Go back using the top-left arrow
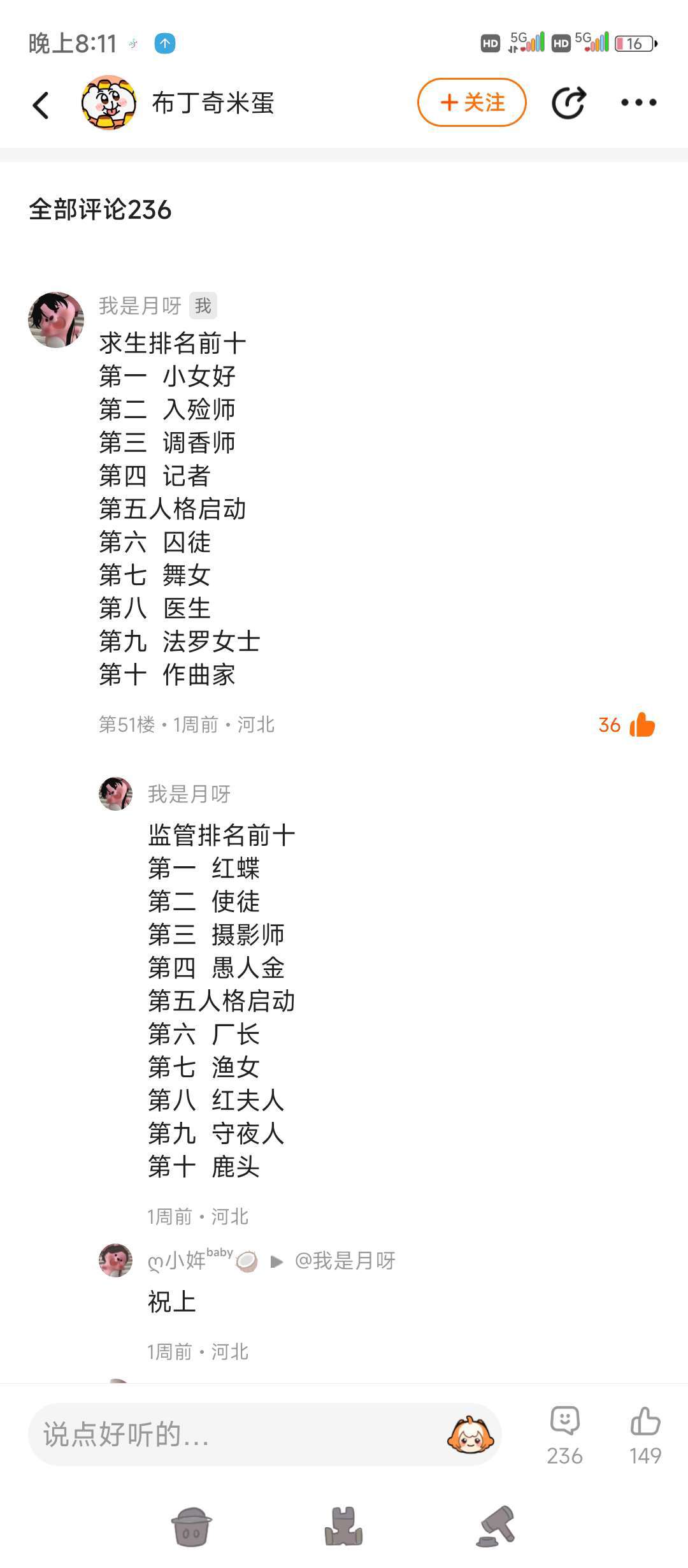 click(41, 105)
